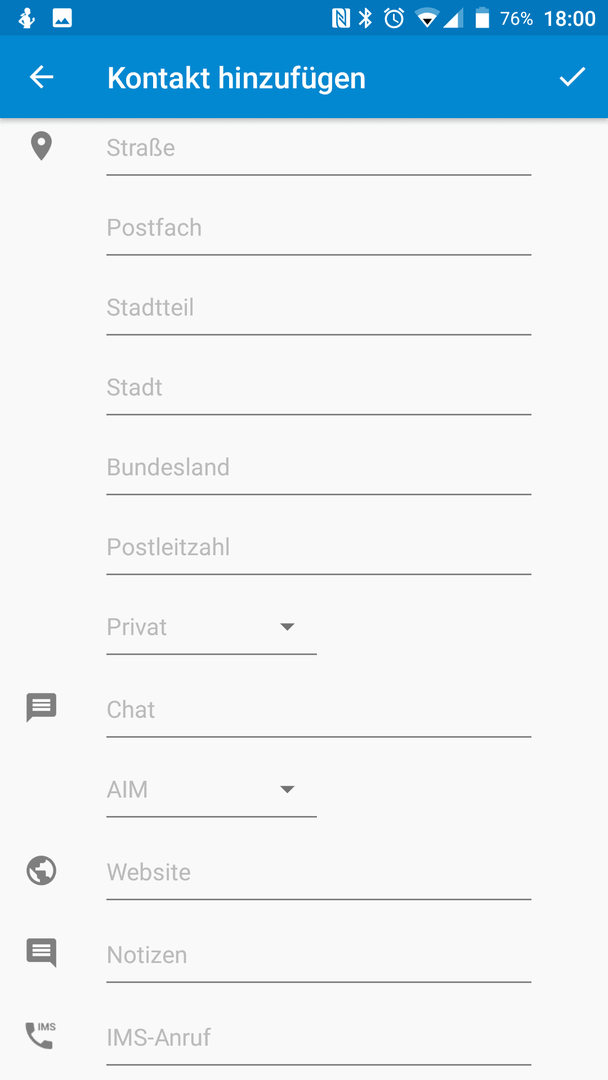608x1080 pixels.
Task: Tap the Chat input field
Action: pos(319,710)
